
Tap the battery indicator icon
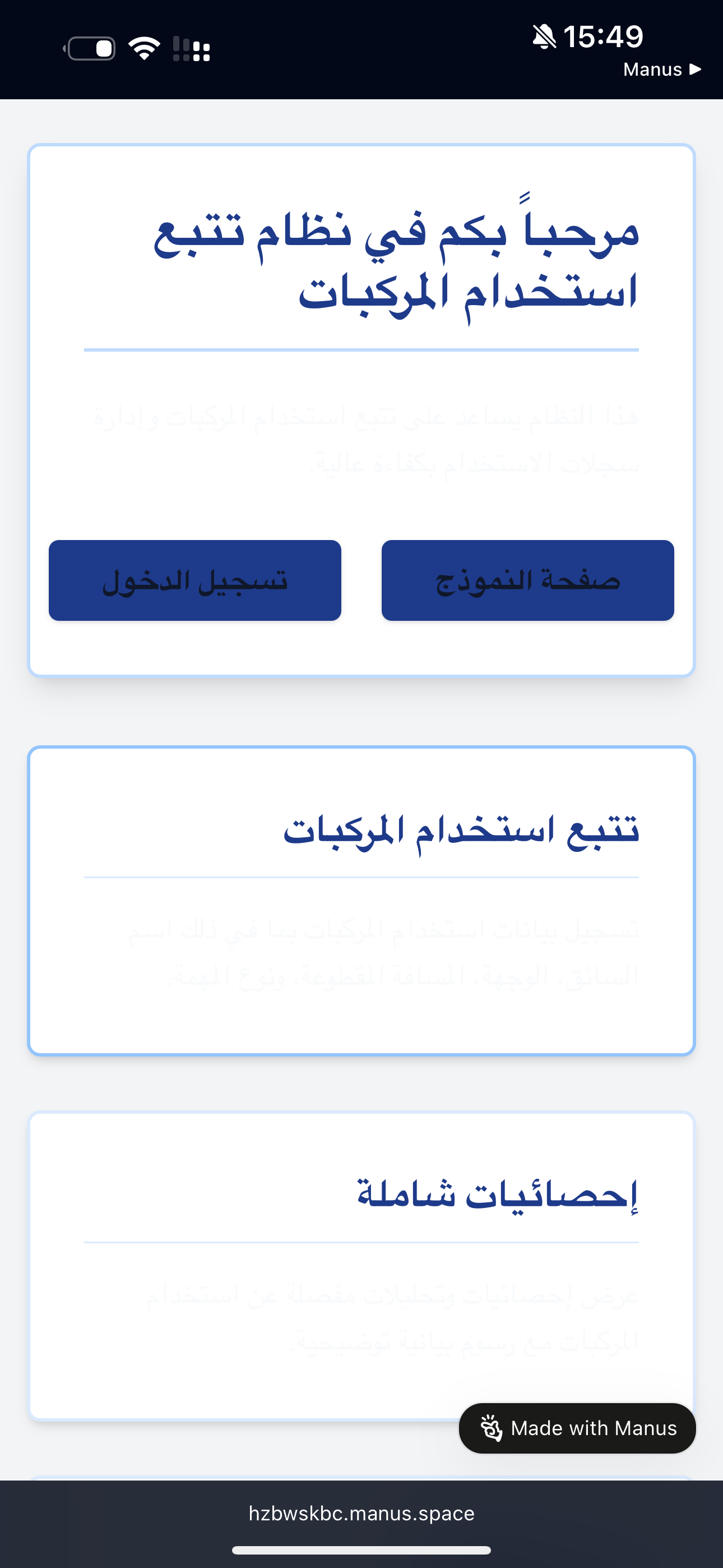pyautogui.click(x=91, y=48)
